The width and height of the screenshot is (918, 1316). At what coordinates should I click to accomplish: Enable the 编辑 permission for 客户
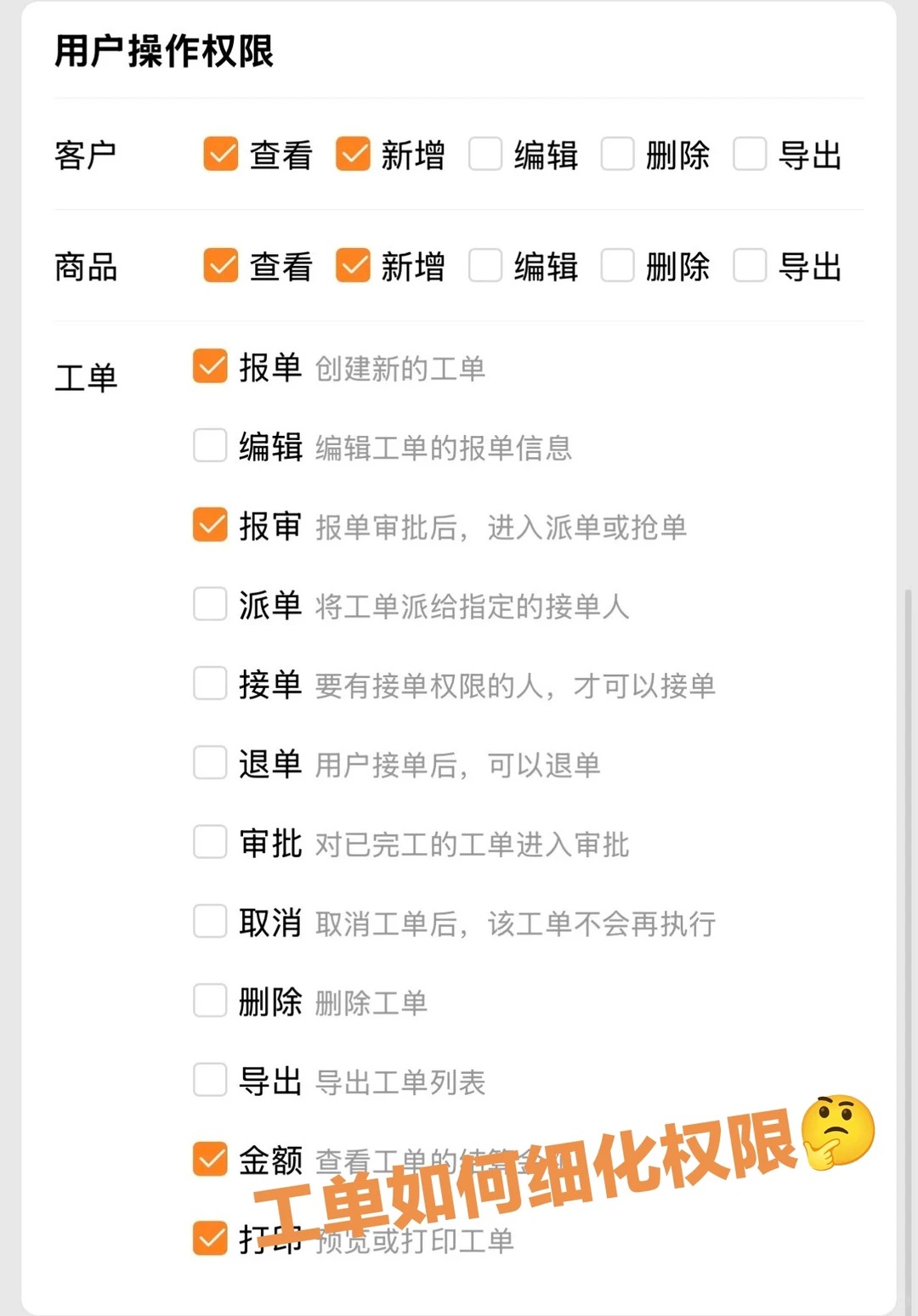coord(484,155)
